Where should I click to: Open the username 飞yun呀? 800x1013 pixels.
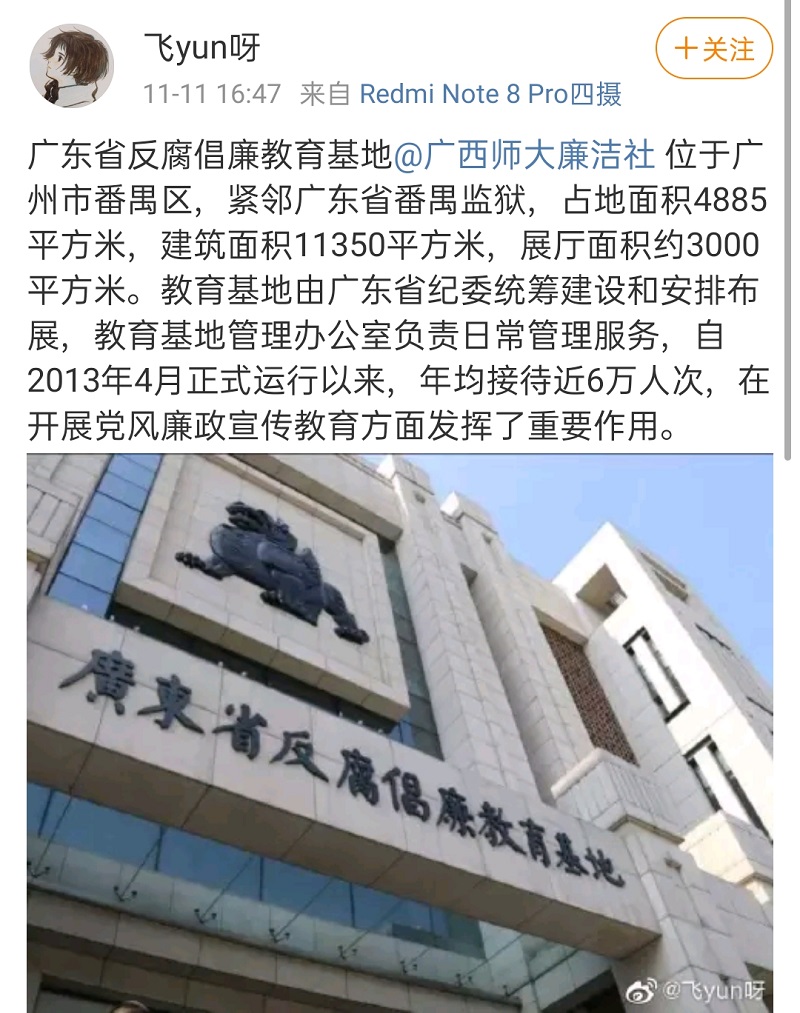tap(201, 46)
